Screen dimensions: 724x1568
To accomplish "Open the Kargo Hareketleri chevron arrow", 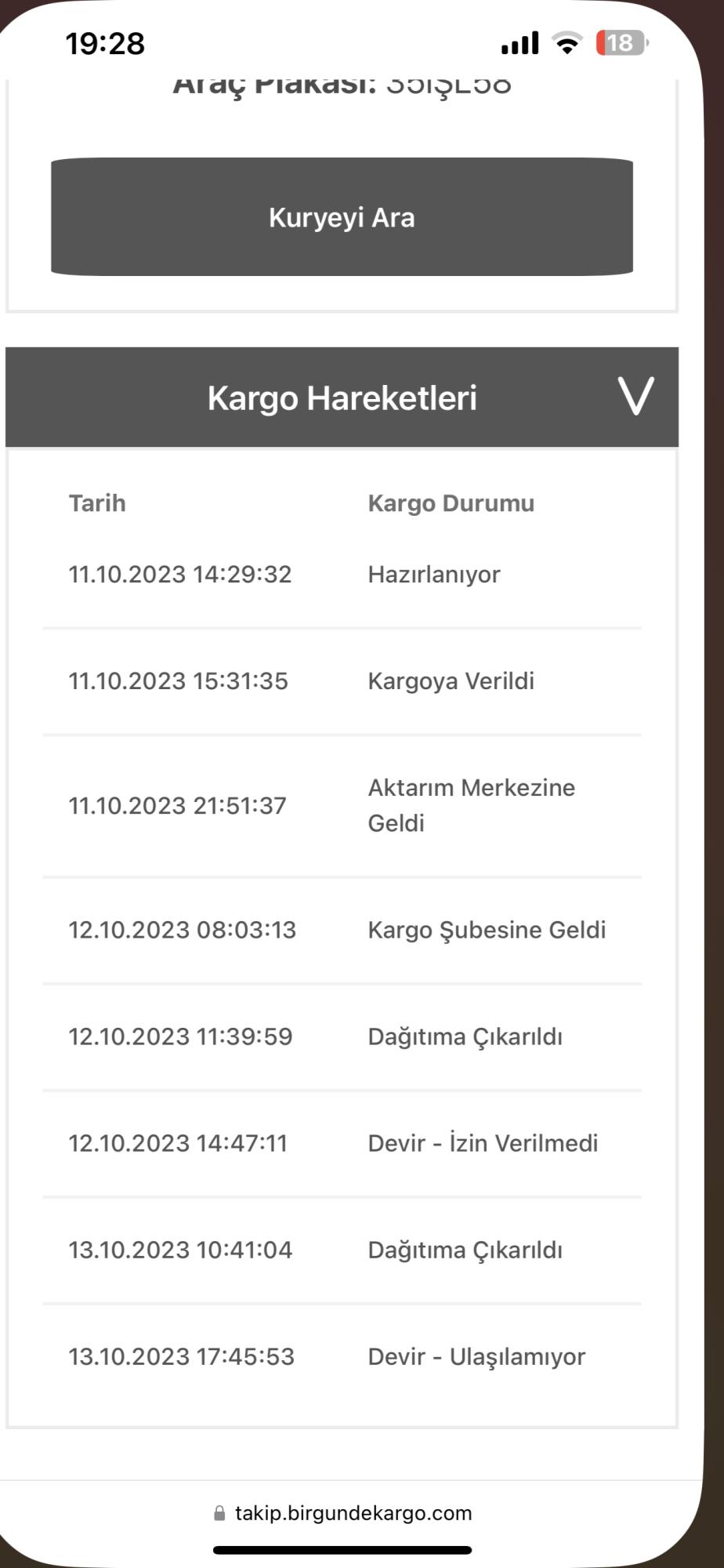I will (x=639, y=398).
